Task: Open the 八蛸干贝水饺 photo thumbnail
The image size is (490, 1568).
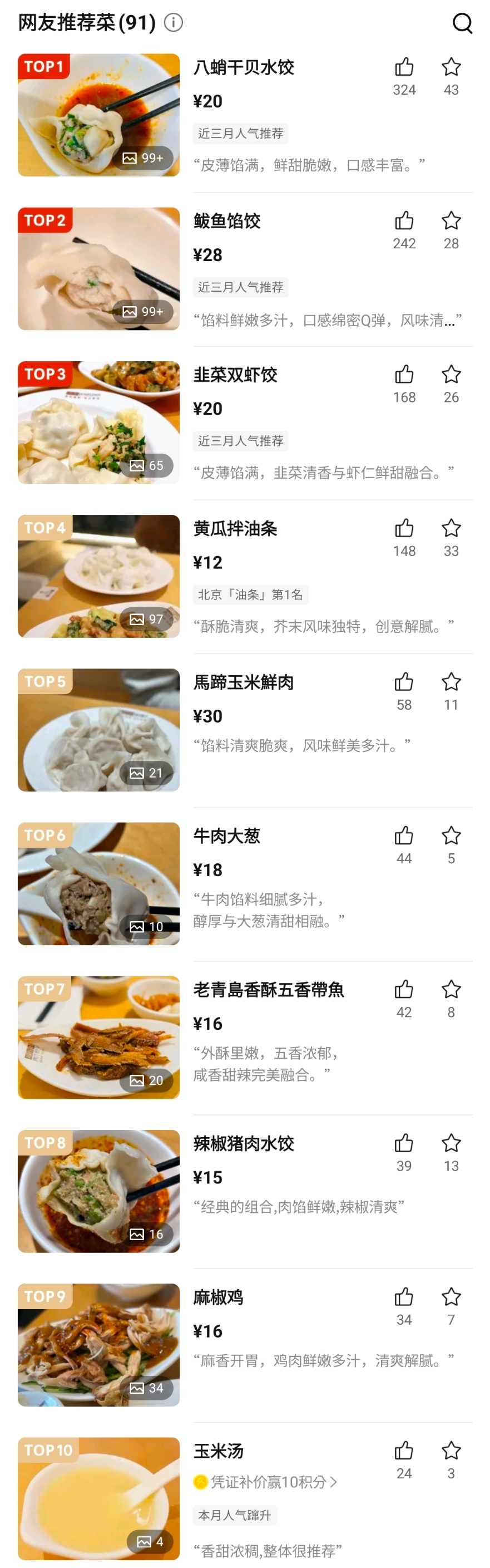Action: point(98,115)
